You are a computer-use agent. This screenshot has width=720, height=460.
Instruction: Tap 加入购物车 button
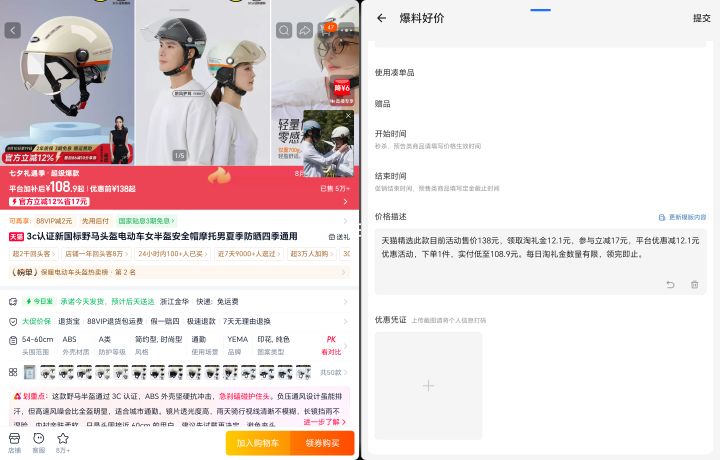tap(258, 443)
